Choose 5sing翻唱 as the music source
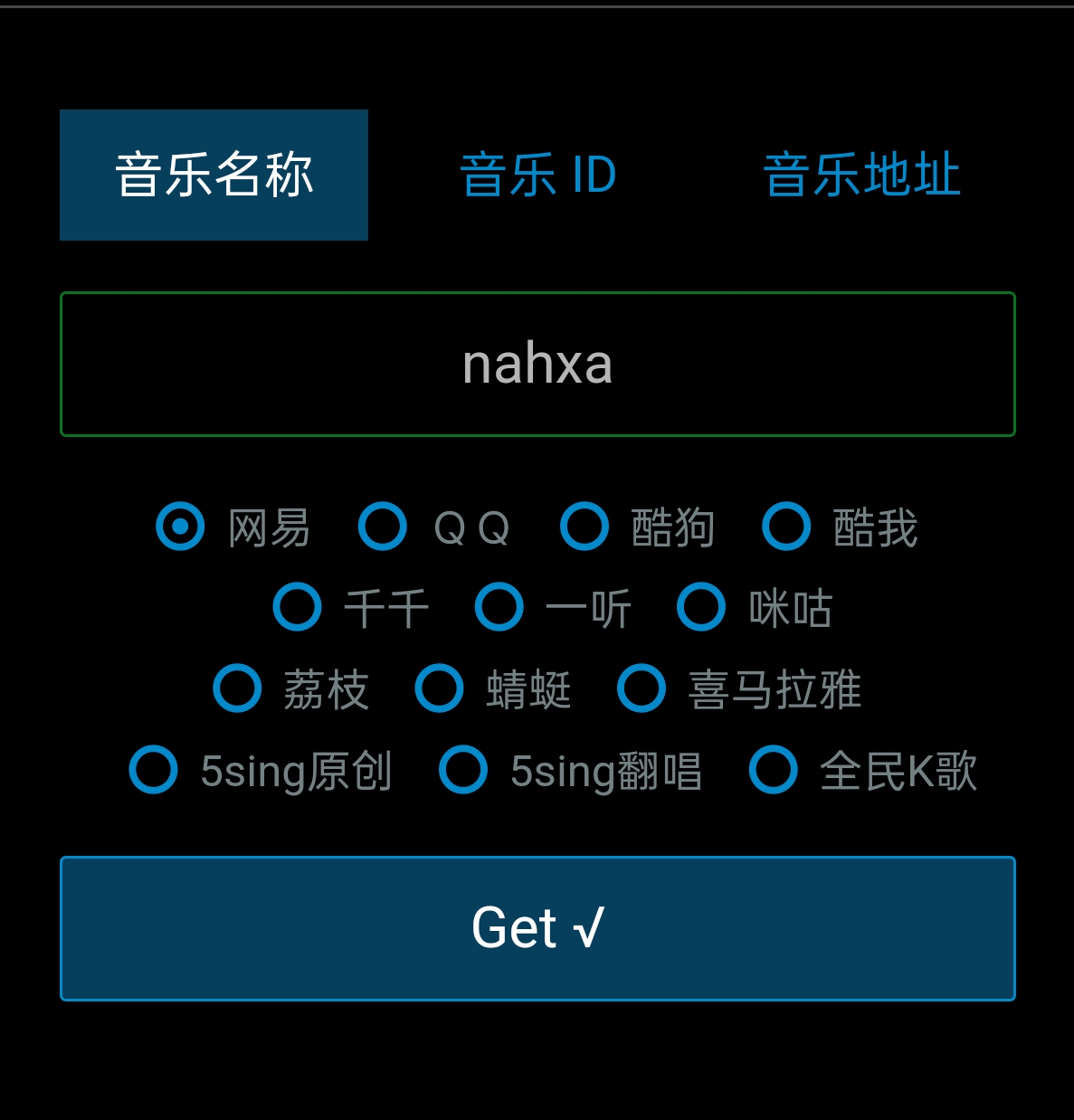This screenshot has height=1120, width=1074. [463, 770]
